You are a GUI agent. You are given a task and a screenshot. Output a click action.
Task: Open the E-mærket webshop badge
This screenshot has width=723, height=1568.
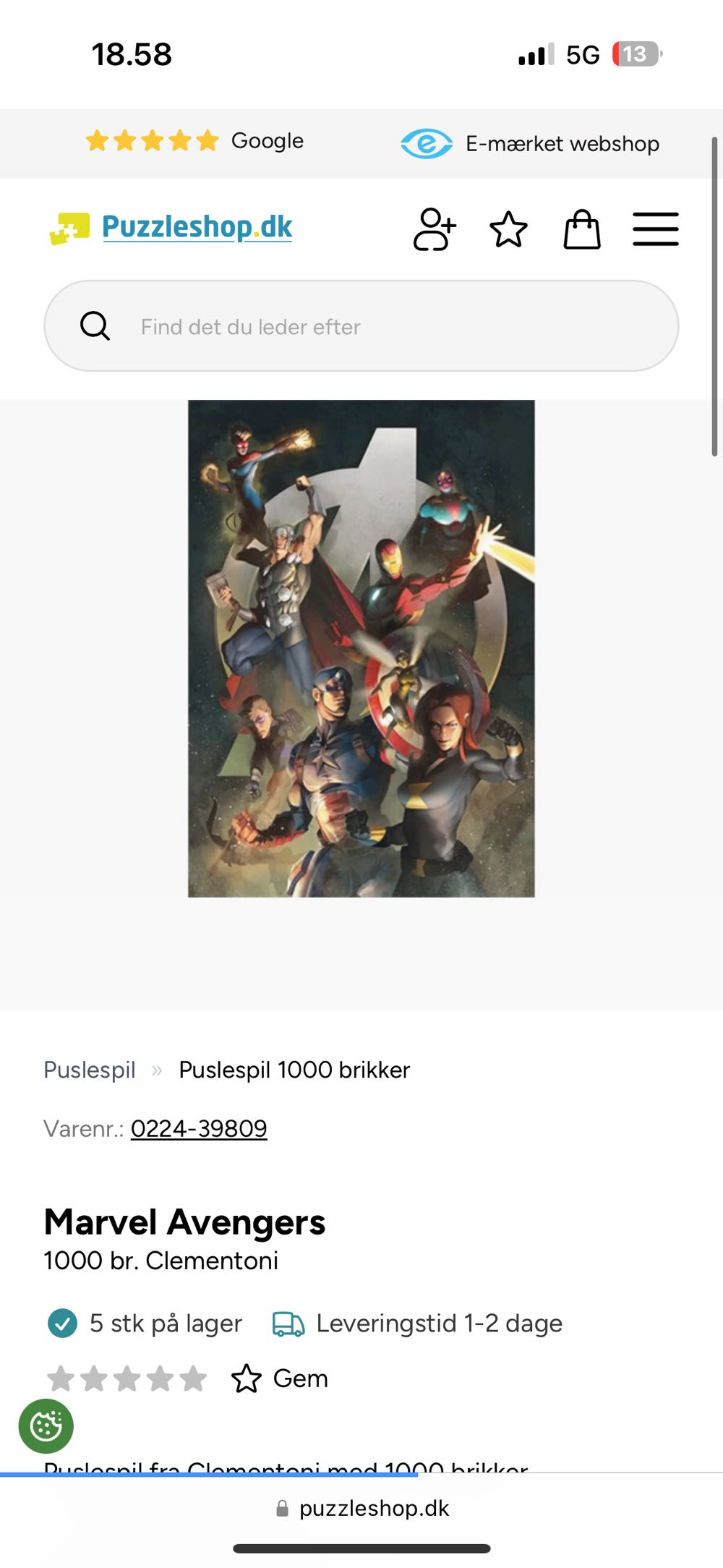[530, 143]
